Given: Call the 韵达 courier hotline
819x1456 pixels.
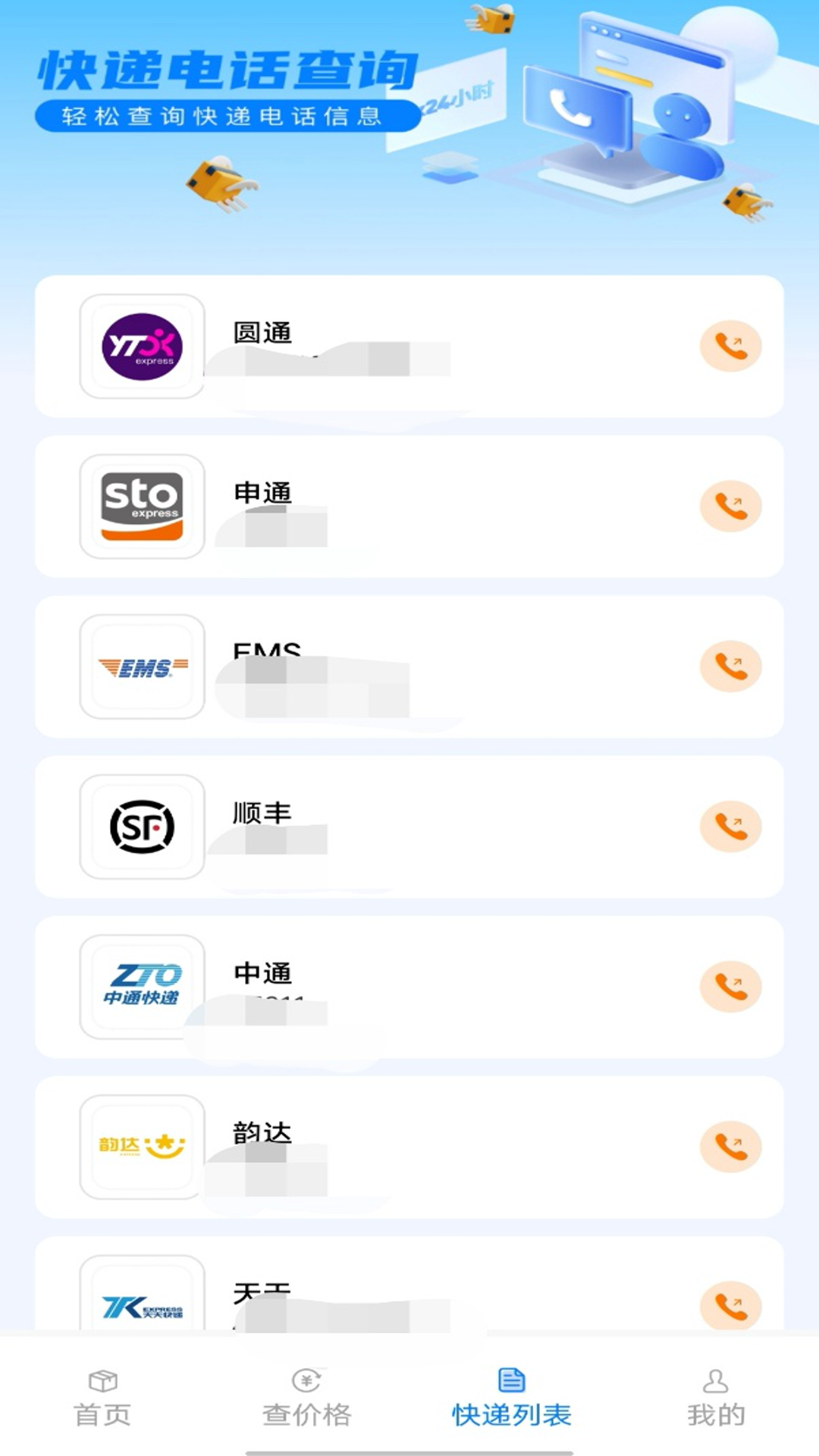Looking at the screenshot, I should [730, 1147].
